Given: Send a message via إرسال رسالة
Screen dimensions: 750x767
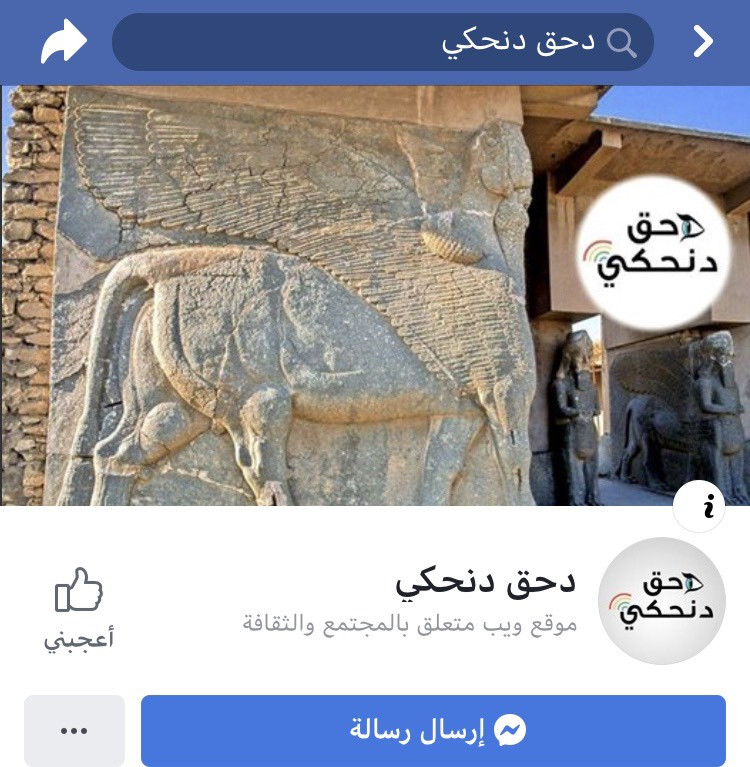Looking at the screenshot, I should click(433, 731).
